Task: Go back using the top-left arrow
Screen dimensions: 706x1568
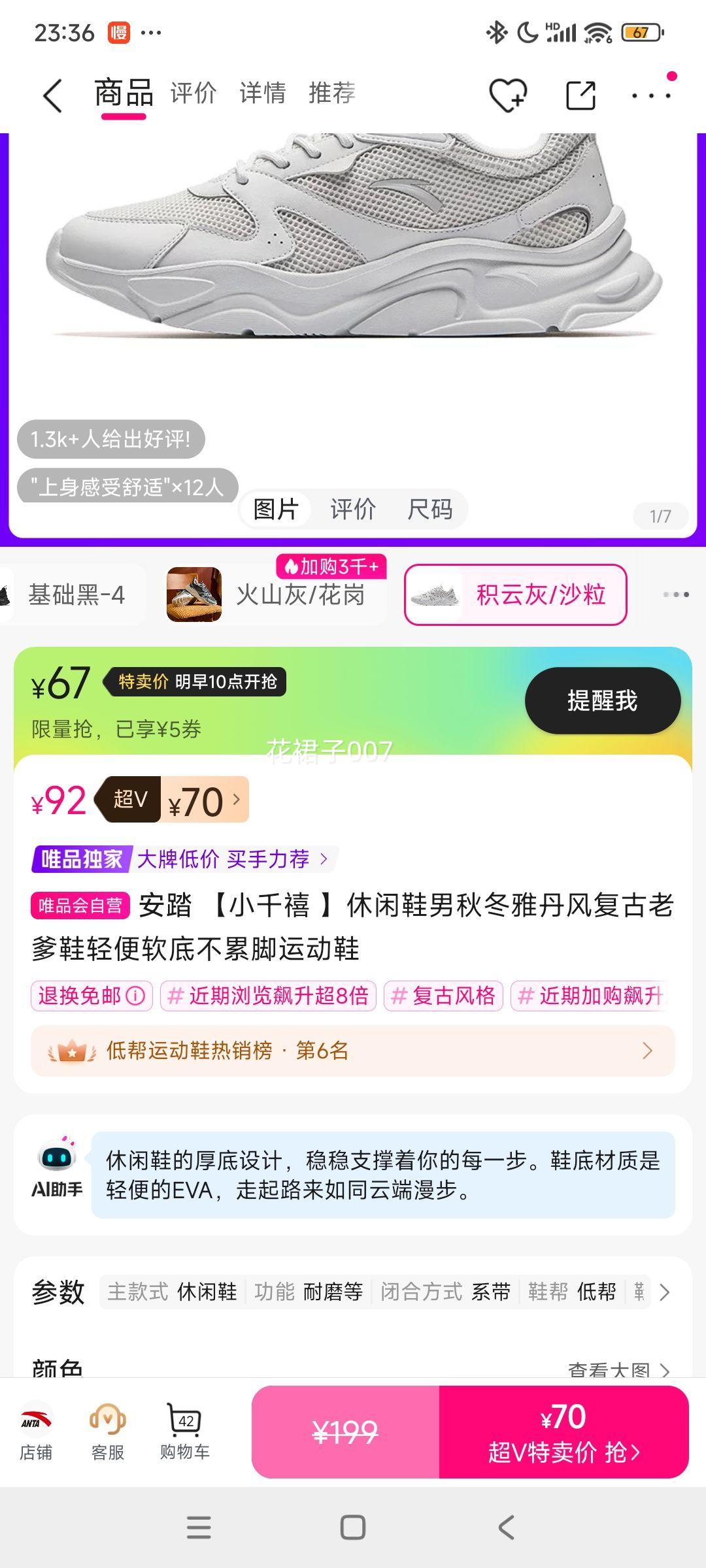Action: 52,95
